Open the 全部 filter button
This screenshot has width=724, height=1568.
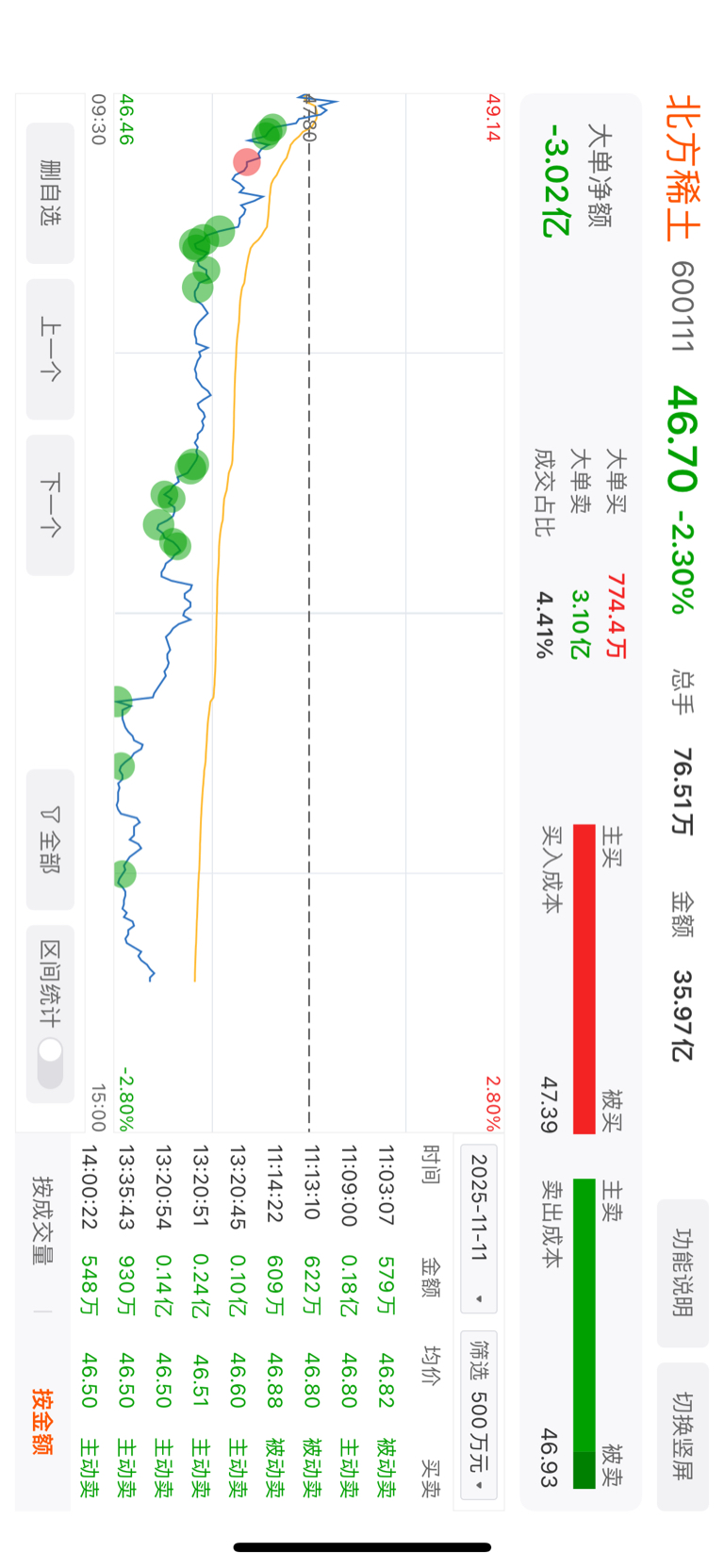pyautogui.click(x=50, y=839)
